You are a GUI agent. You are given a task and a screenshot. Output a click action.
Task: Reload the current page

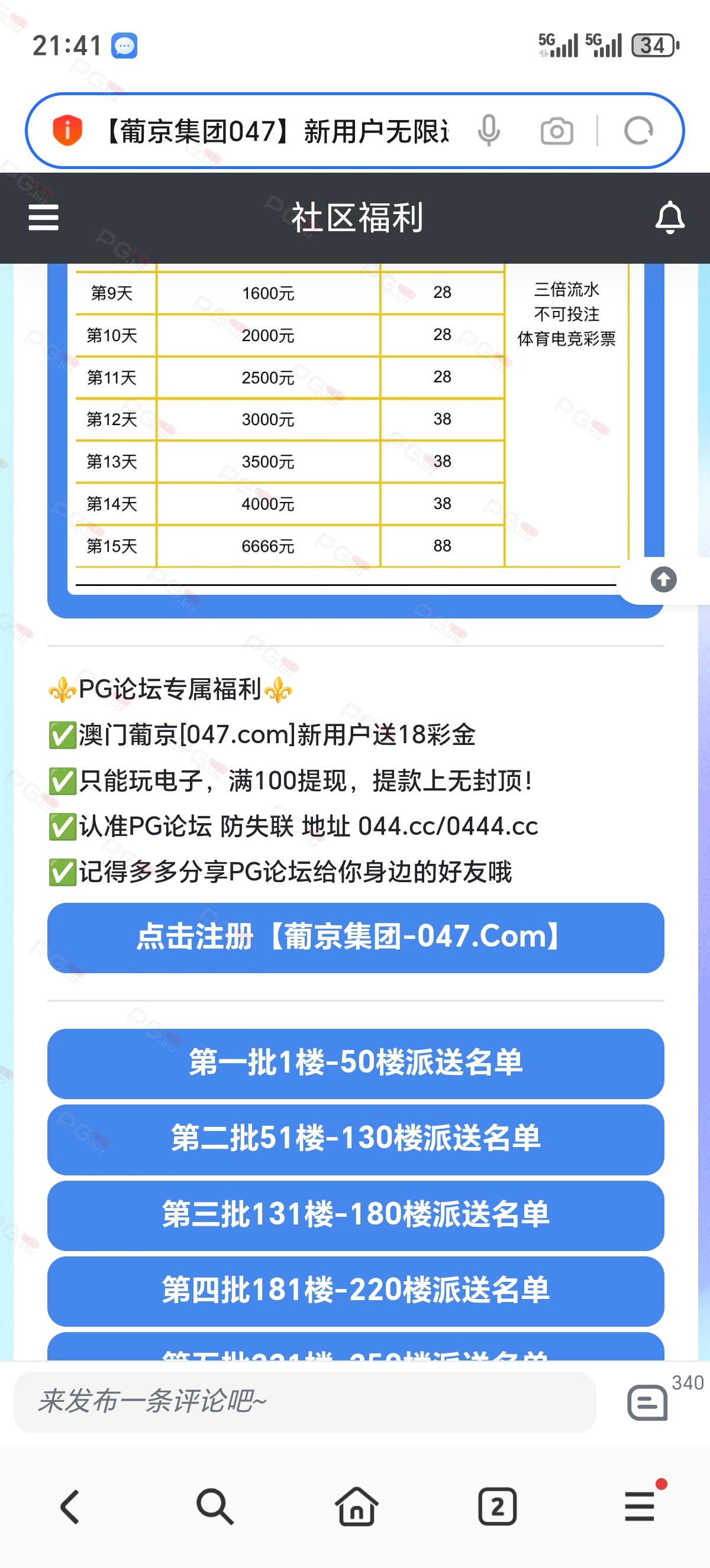pos(638,131)
